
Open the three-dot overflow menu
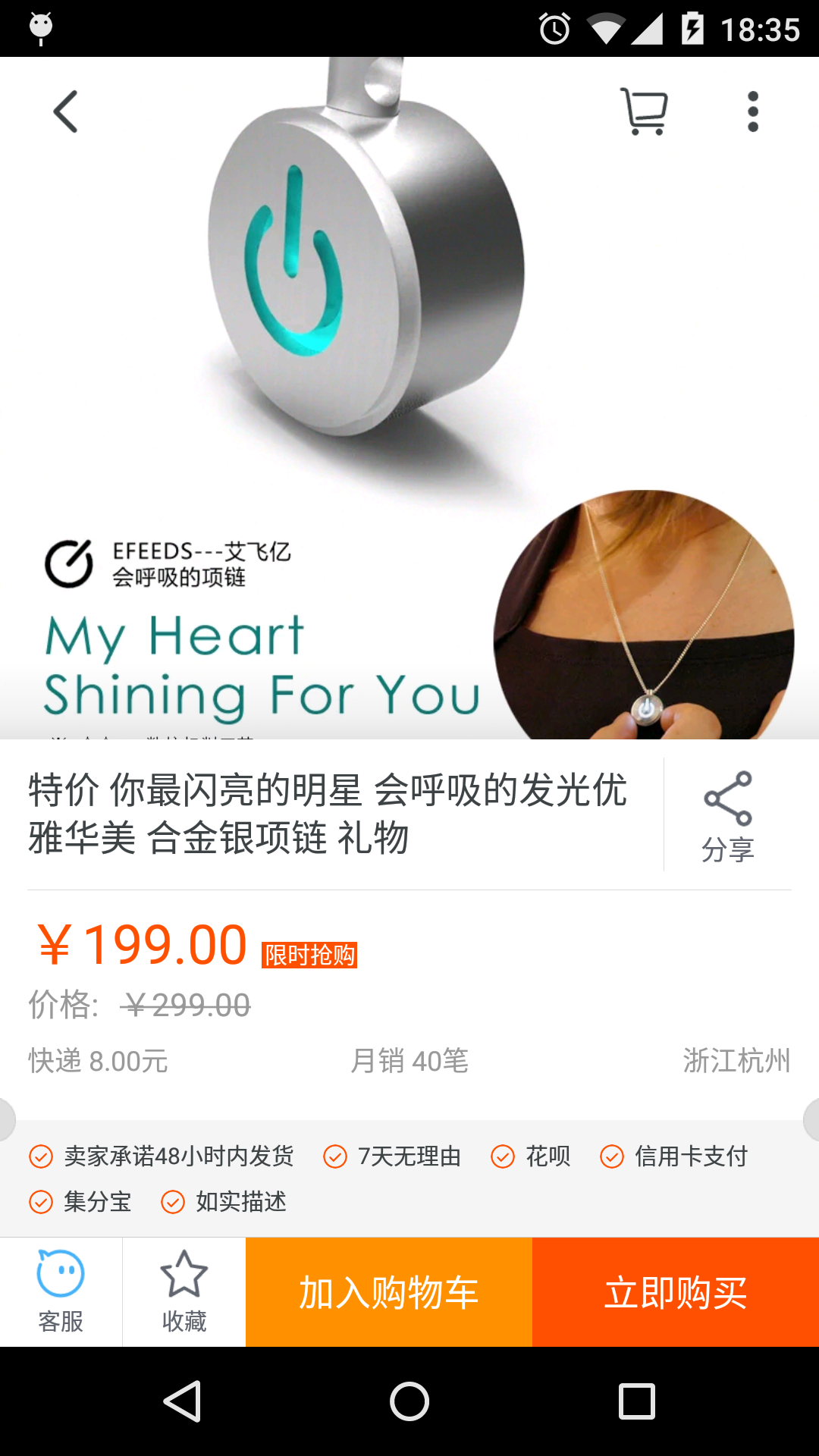tap(752, 112)
